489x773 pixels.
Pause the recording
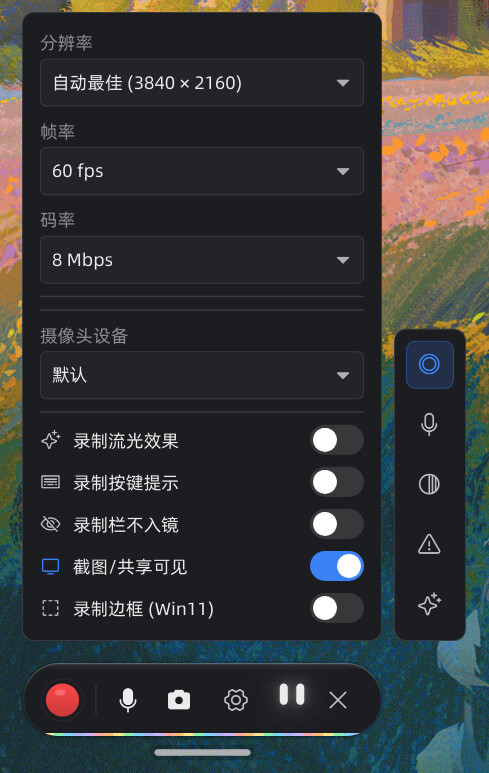(292, 694)
